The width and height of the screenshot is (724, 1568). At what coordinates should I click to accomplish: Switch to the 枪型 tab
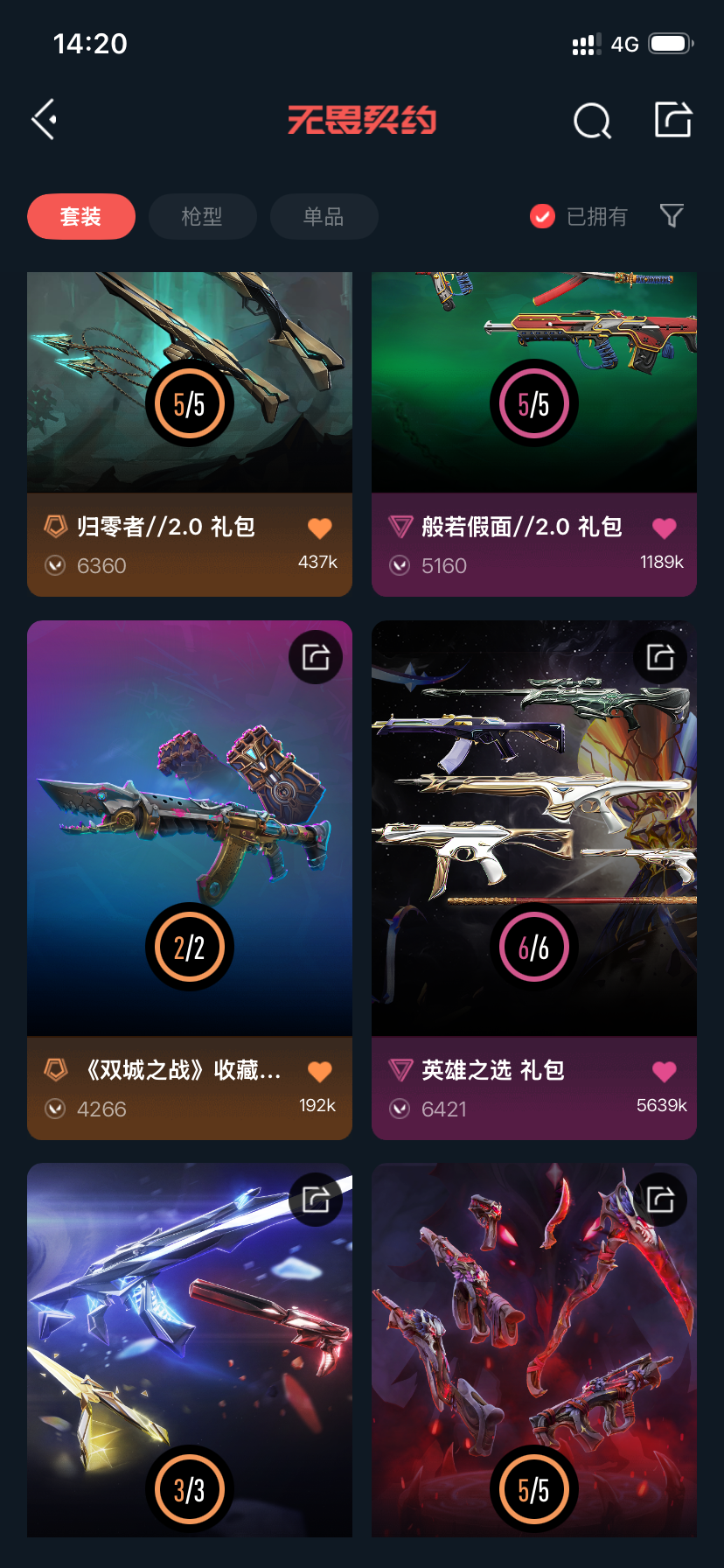[202, 216]
